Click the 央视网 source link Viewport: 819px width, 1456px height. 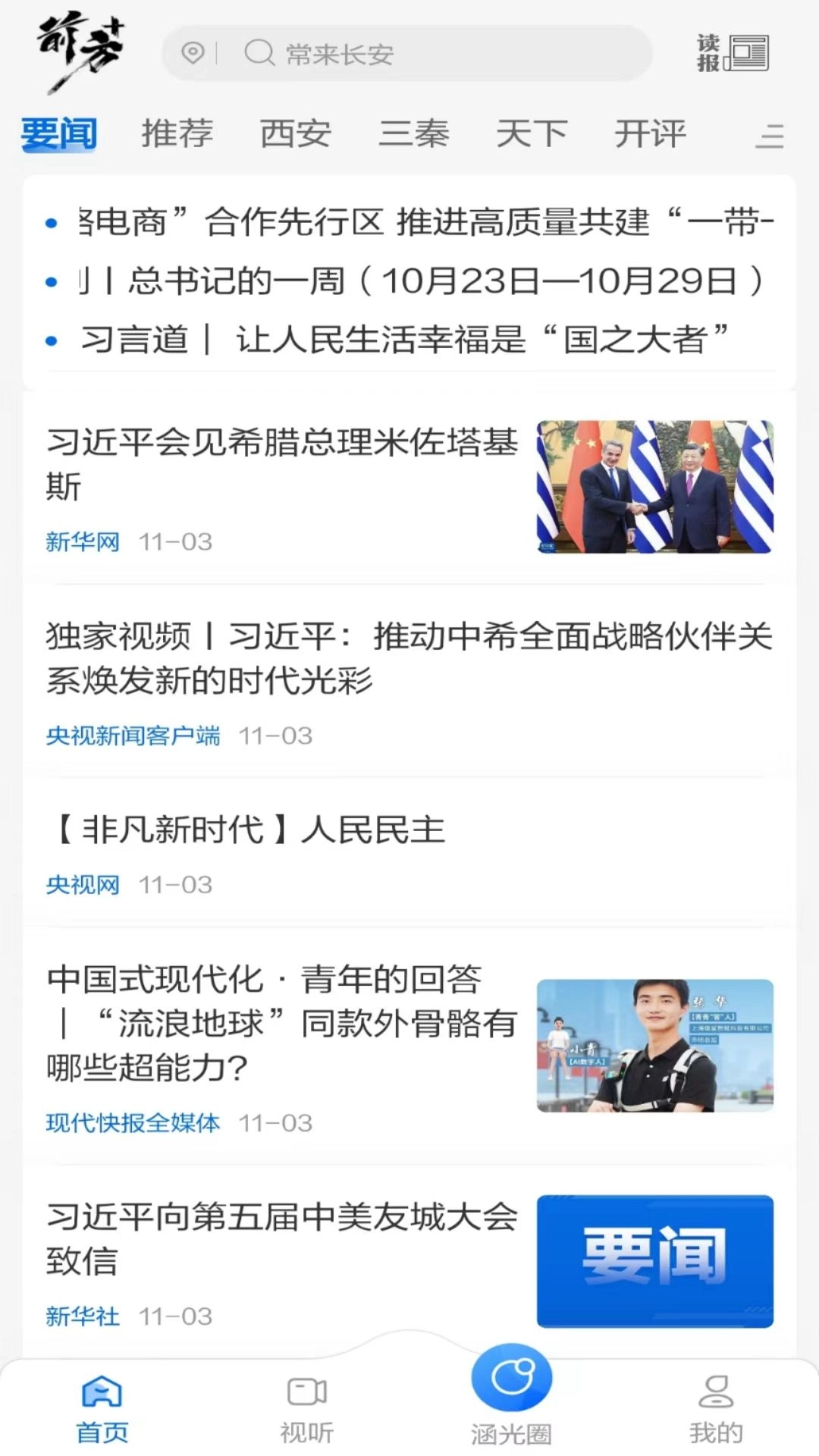coord(82,883)
